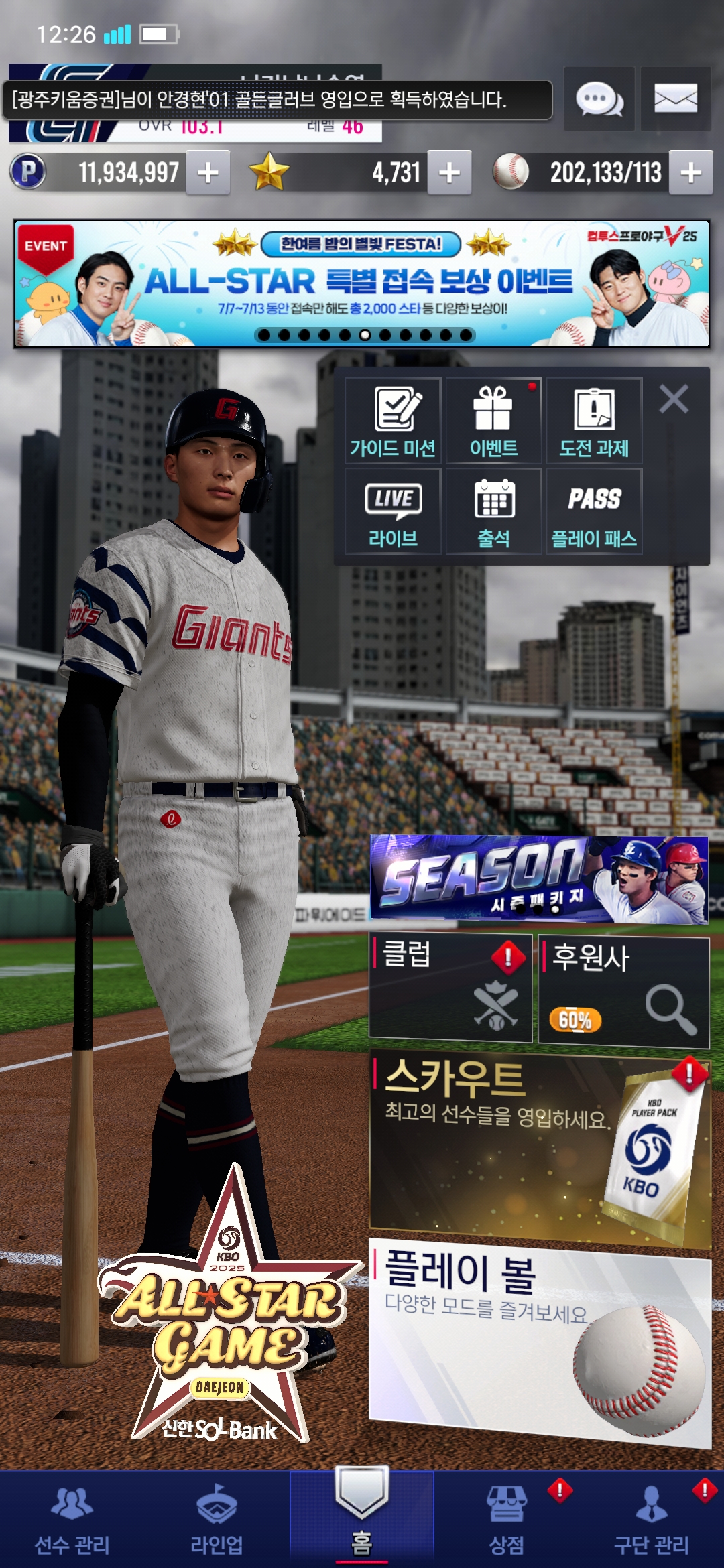Open the 플레이 패스 menu

point(594,512)
